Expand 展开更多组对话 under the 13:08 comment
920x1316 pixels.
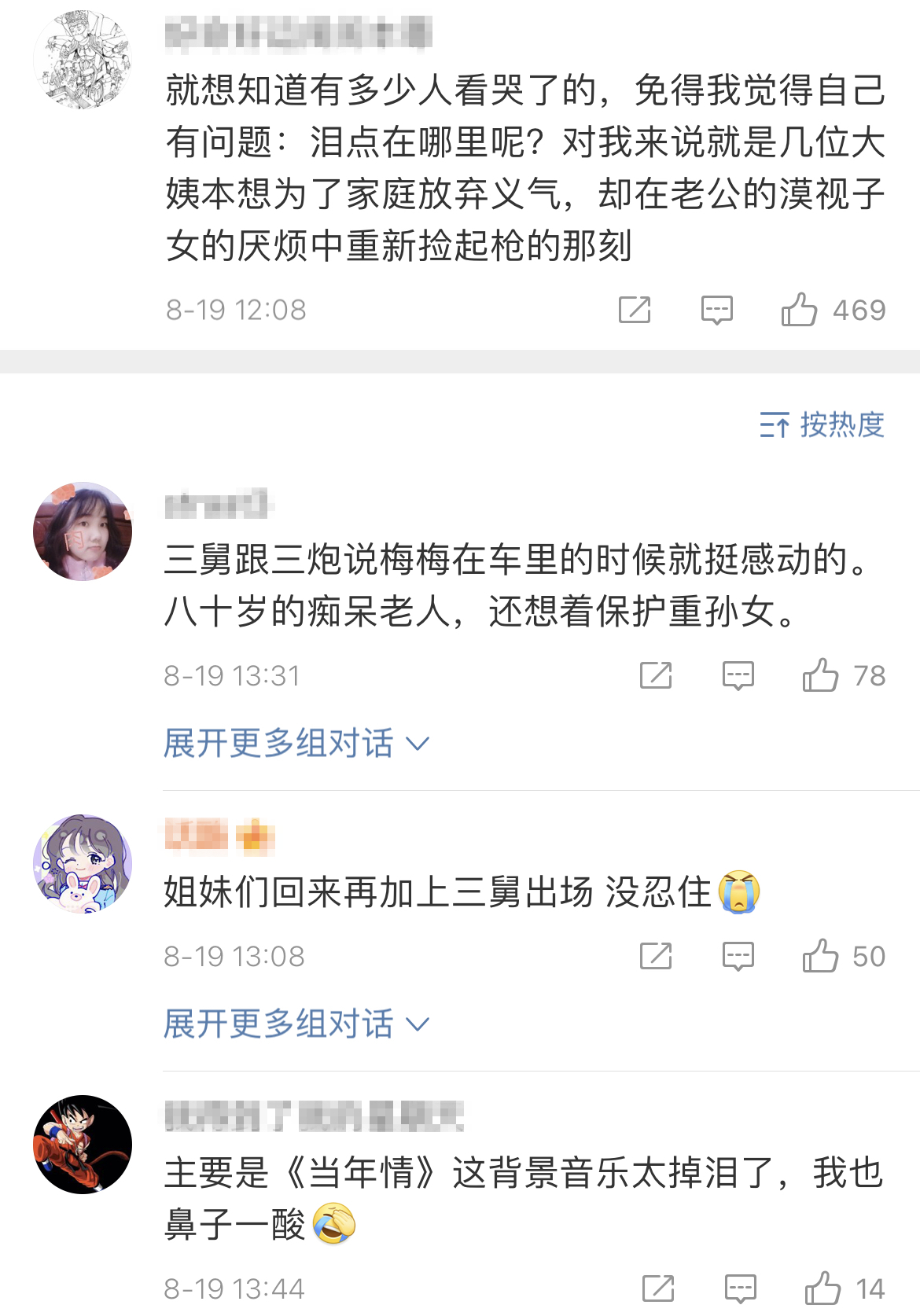pos(296,1024)
